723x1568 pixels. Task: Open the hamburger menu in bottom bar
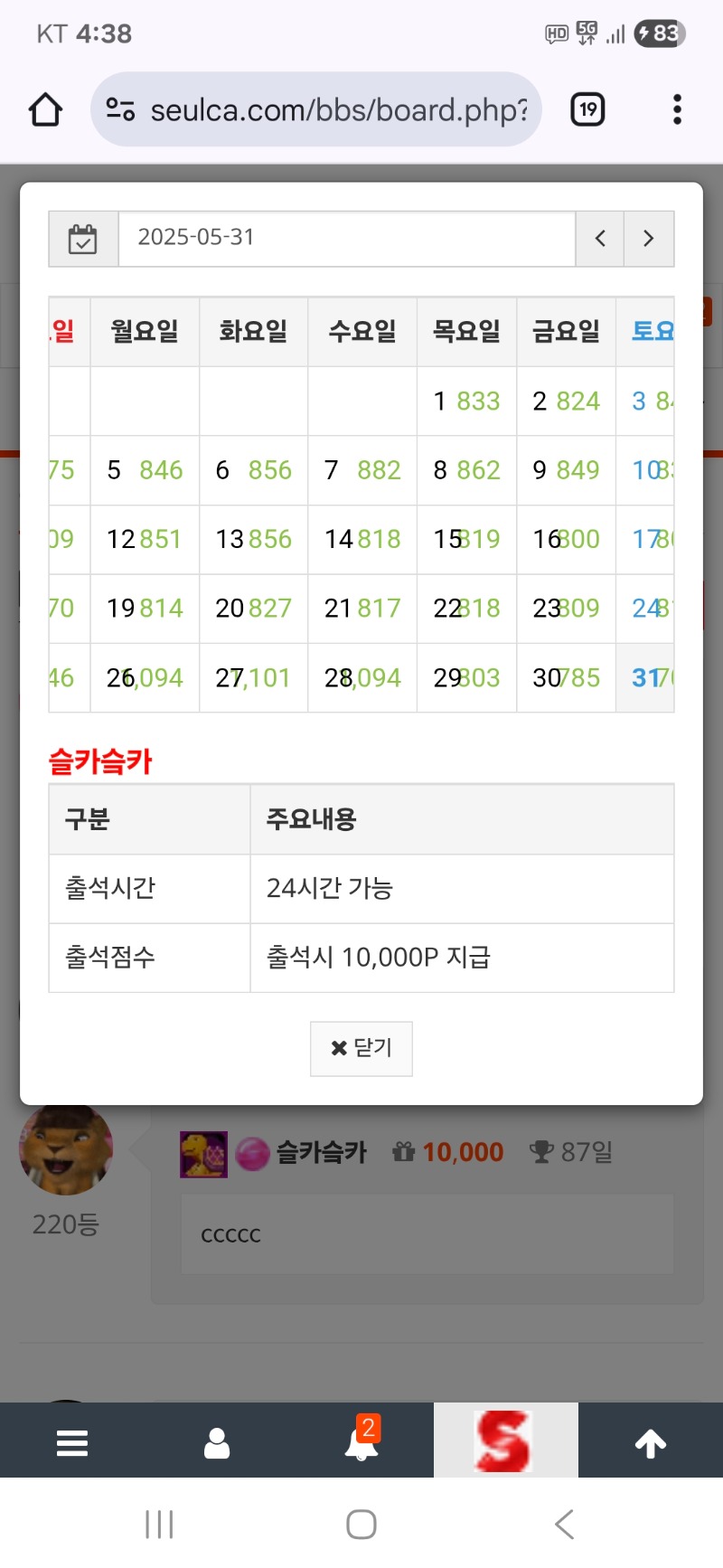click(x=72, y=1442)
